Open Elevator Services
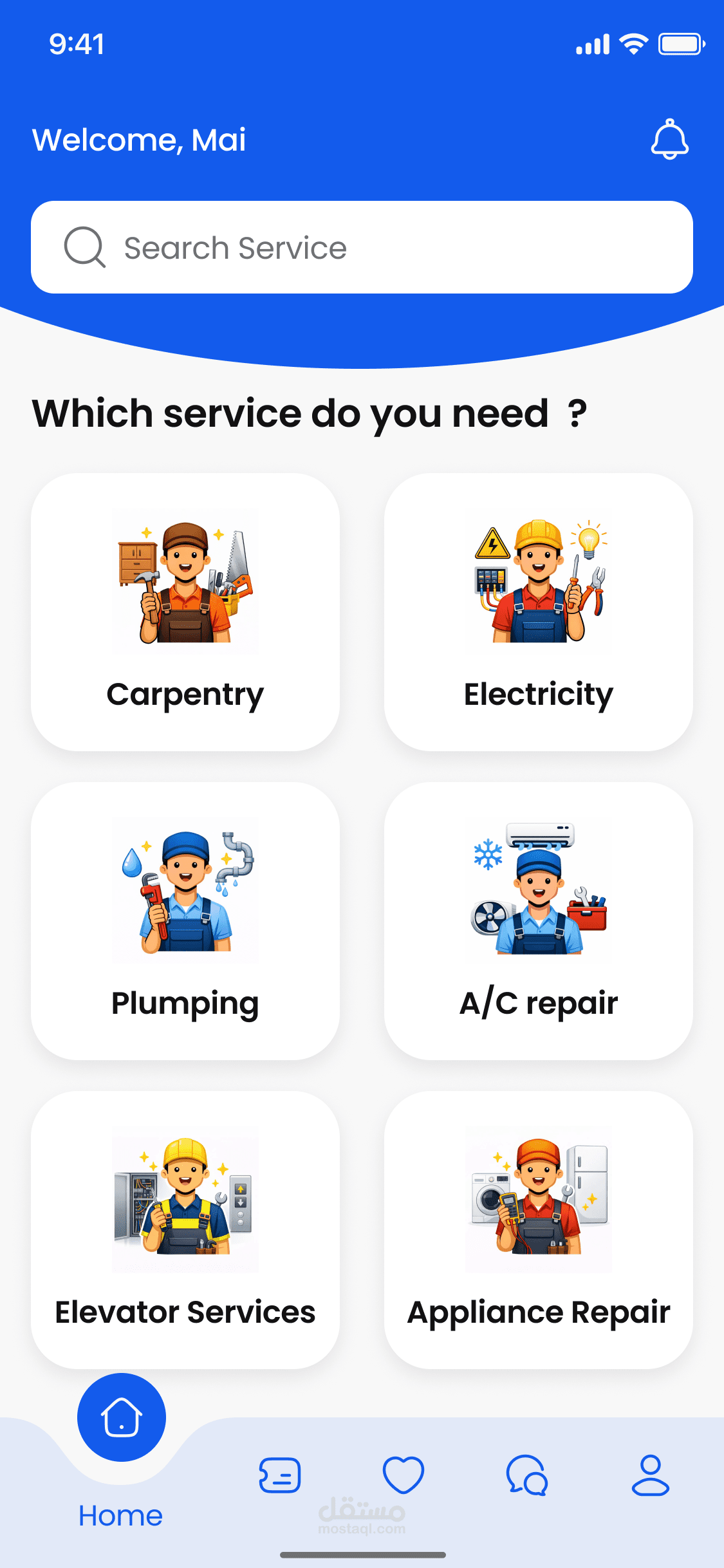Screen dimensions: 724x1568 coord(185,1229)
